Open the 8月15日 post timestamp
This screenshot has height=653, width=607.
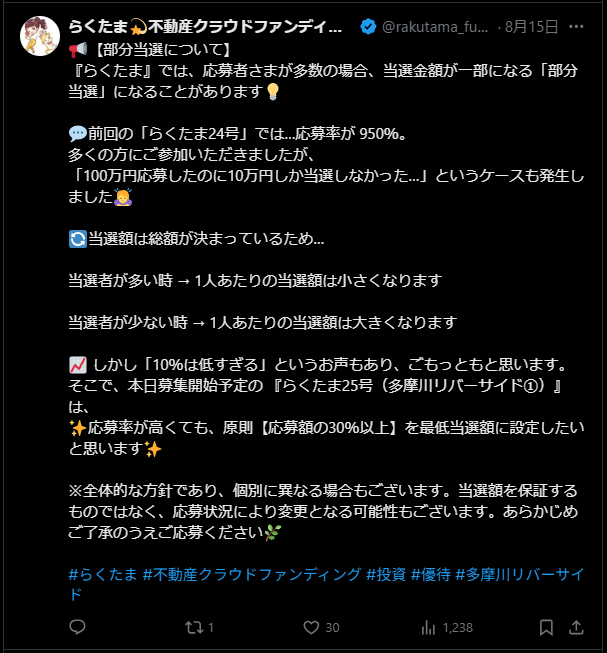pos(533,27)
